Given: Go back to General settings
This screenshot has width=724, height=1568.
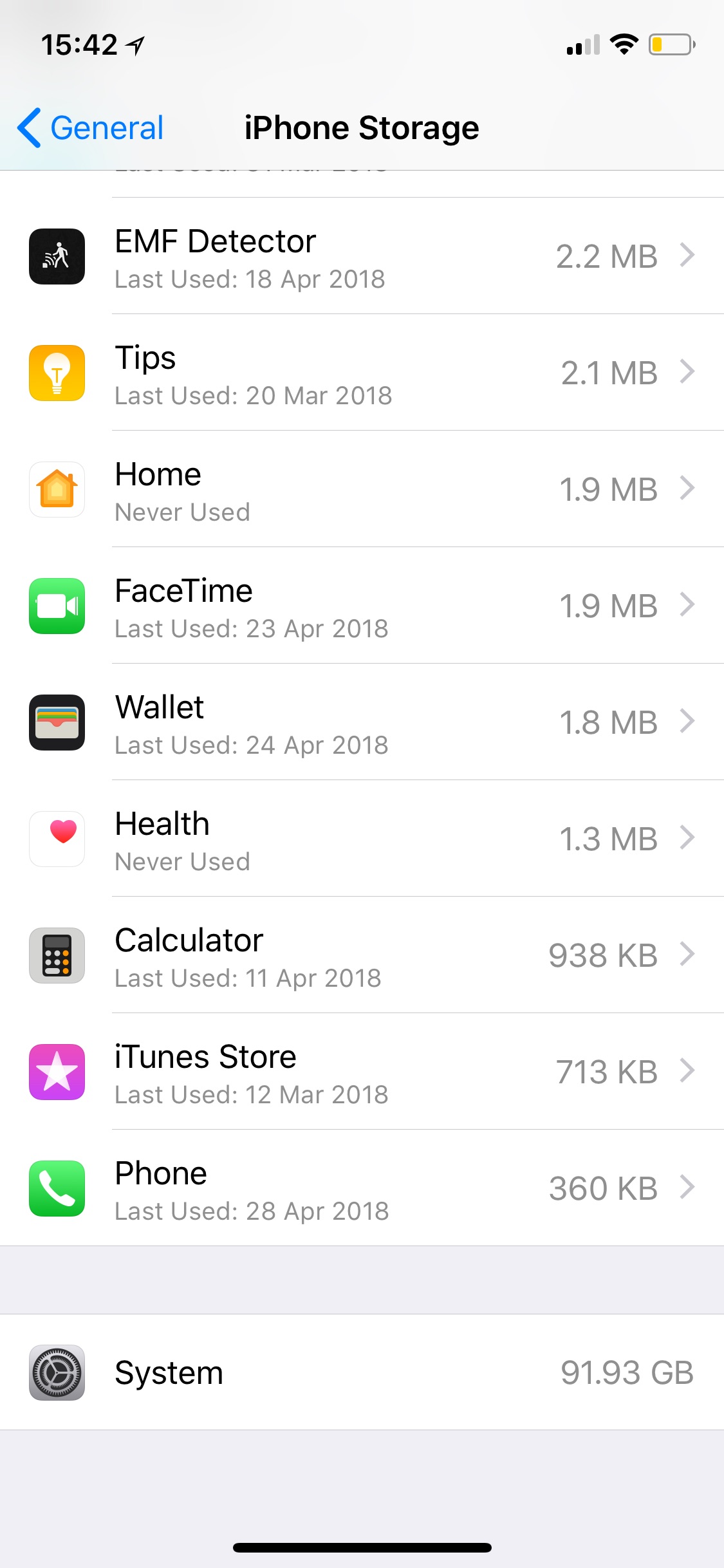Looking at the screenshot, I should click(x=91, y=127).
